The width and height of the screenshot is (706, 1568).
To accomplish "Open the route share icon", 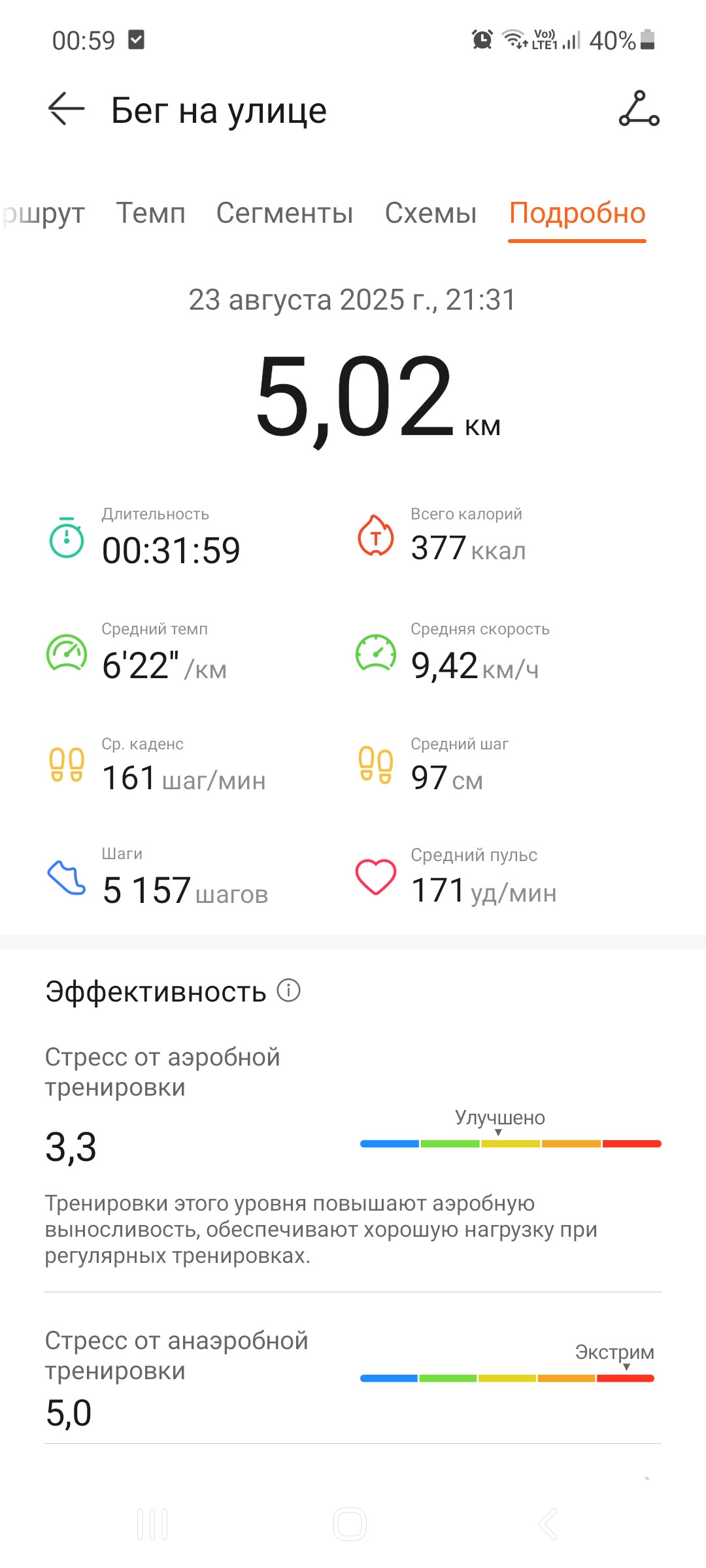I will pyautogui.click(x=639, y=108).
